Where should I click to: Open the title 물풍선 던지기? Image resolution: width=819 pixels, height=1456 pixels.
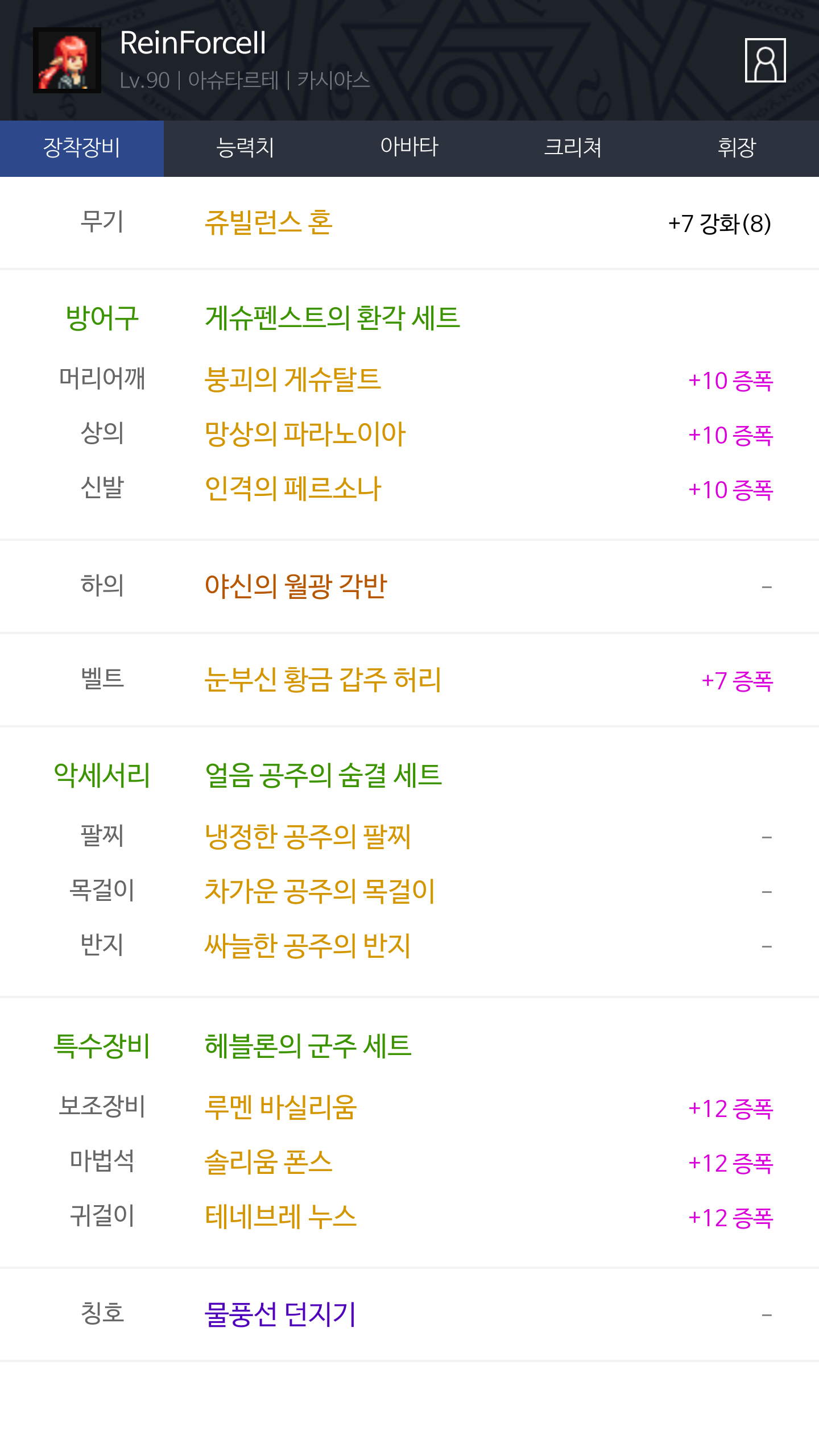280,1314
